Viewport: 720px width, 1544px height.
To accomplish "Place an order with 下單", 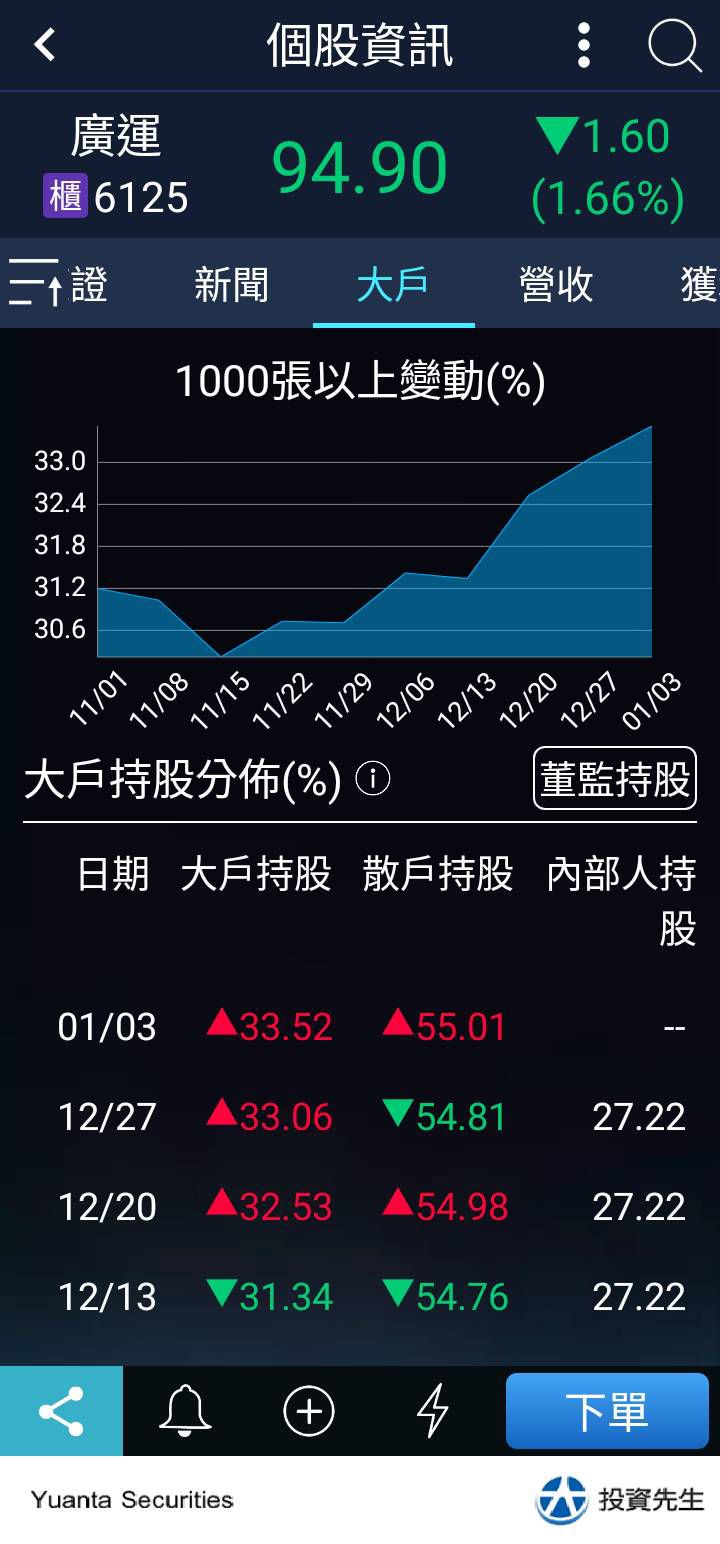I will click(607, 1411).
